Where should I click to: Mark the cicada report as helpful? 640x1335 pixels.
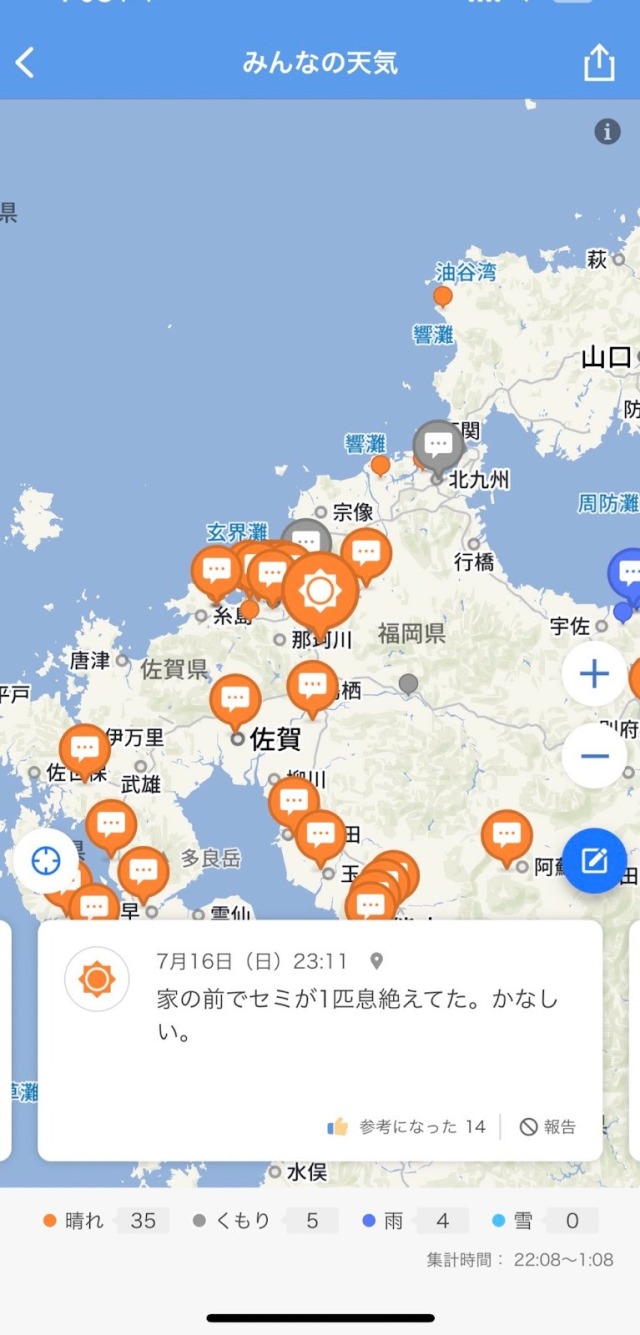407,1127
